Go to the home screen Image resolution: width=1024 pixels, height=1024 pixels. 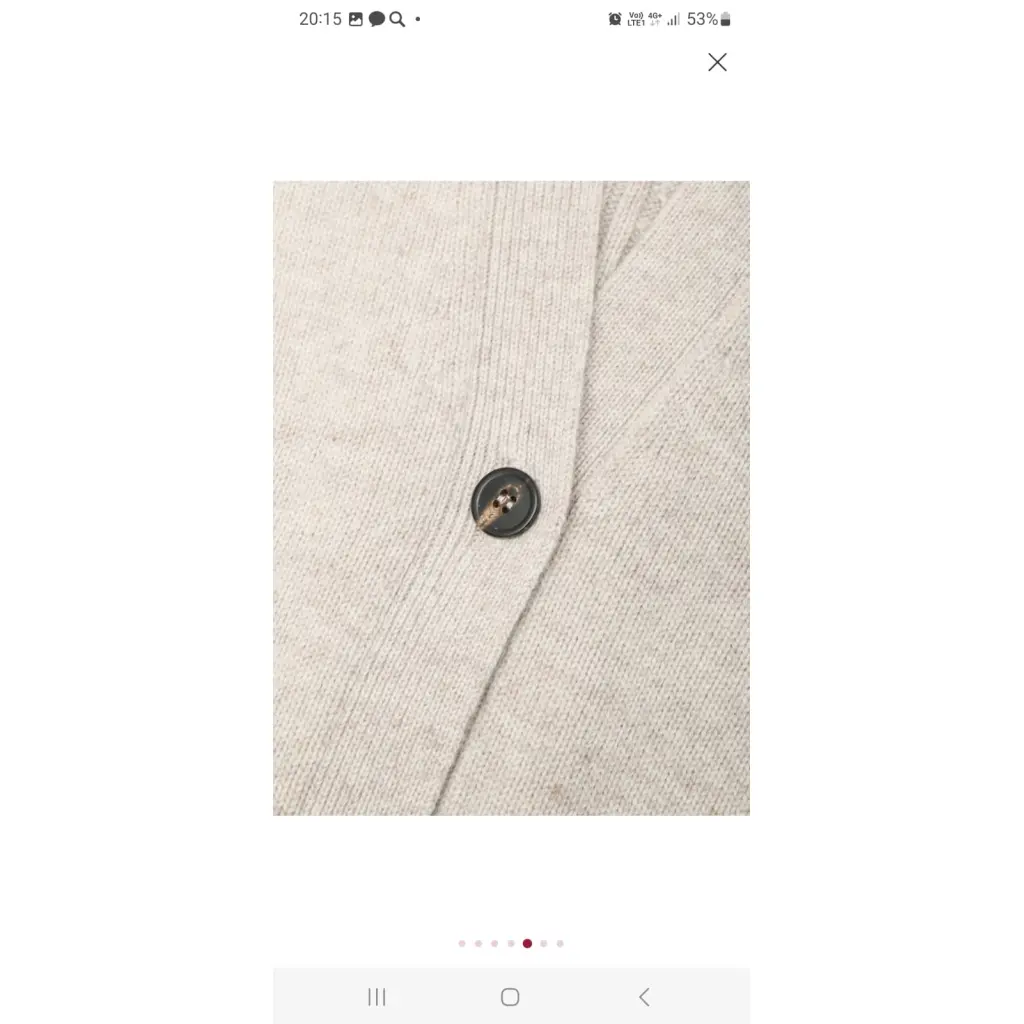(510, 996)
